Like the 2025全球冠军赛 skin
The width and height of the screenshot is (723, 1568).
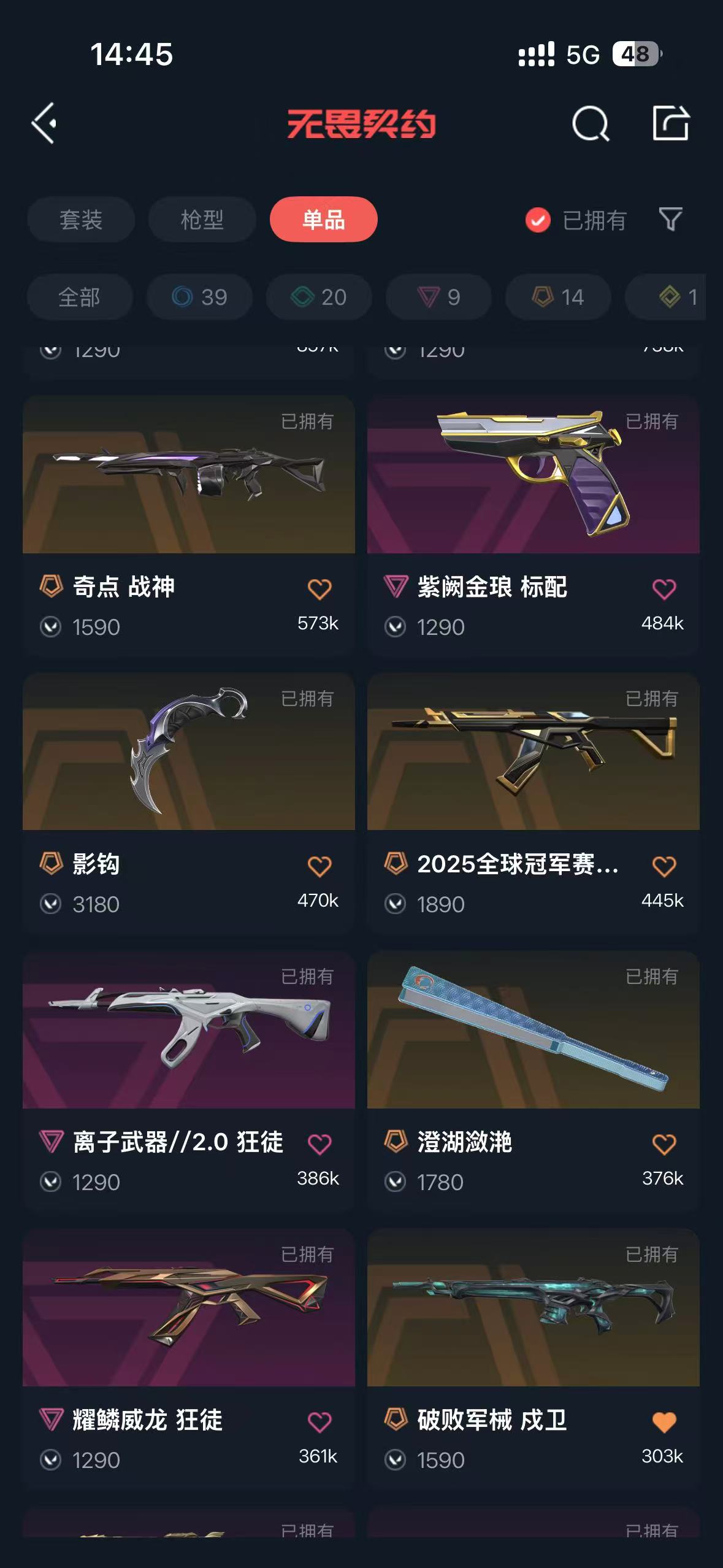[x=664, y=866]
